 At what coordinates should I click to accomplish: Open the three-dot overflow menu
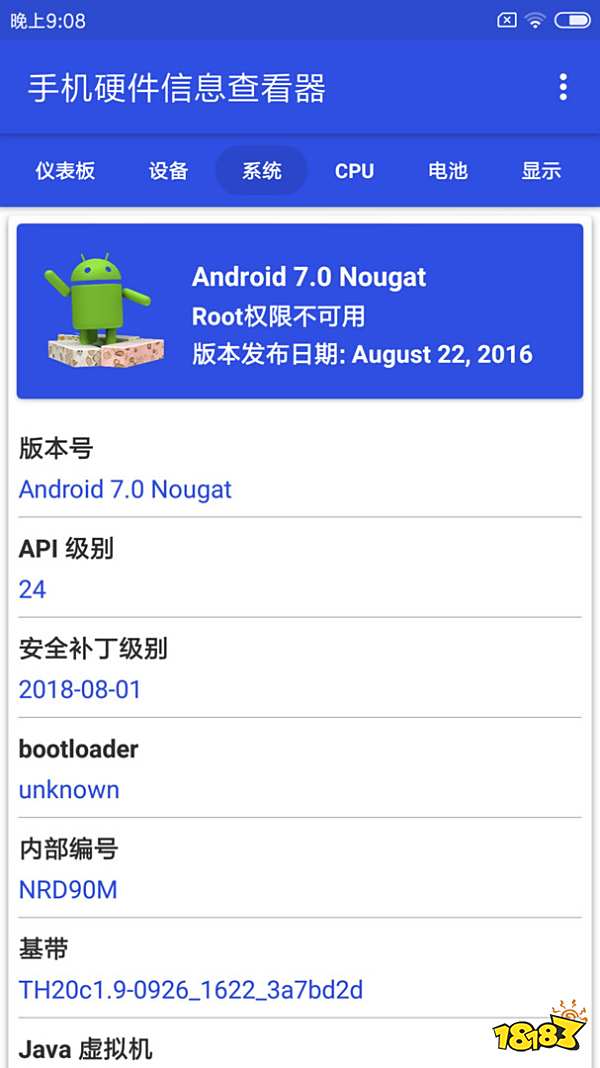pos(563,87)
